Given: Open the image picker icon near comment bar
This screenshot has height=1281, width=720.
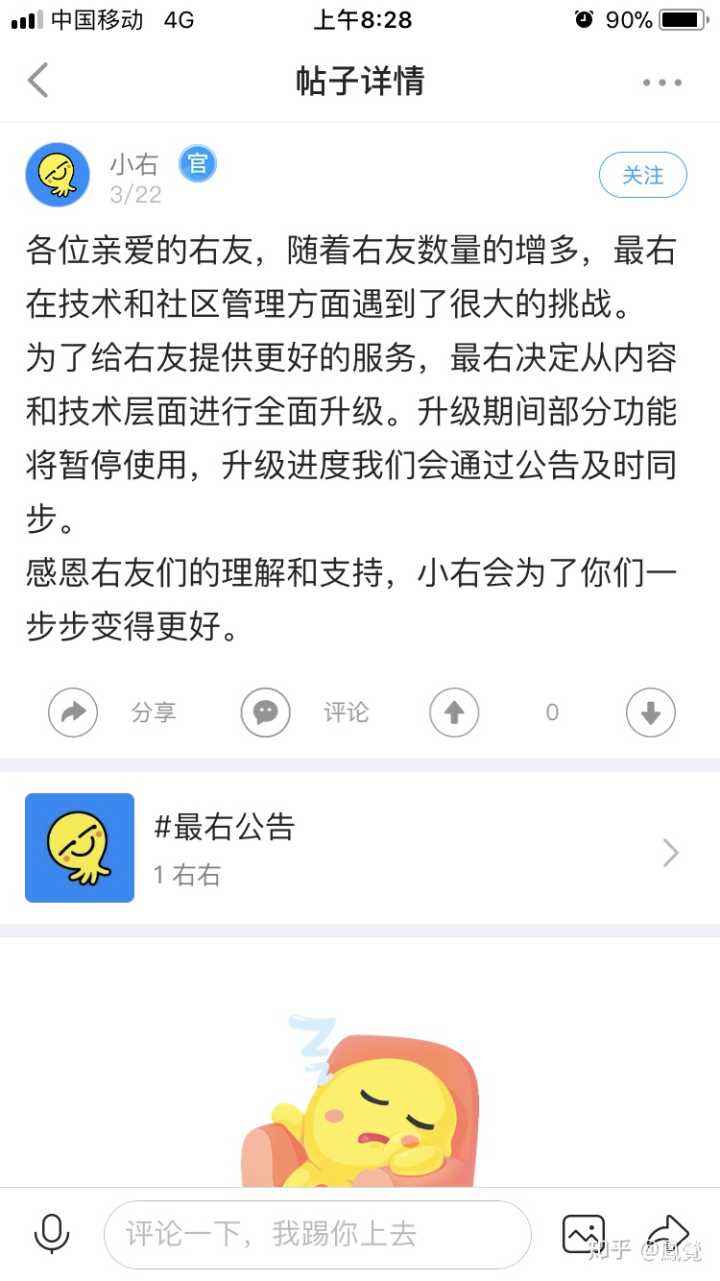Looking at the screenshot, I should pyautogui.click(x=583, y=1234).
